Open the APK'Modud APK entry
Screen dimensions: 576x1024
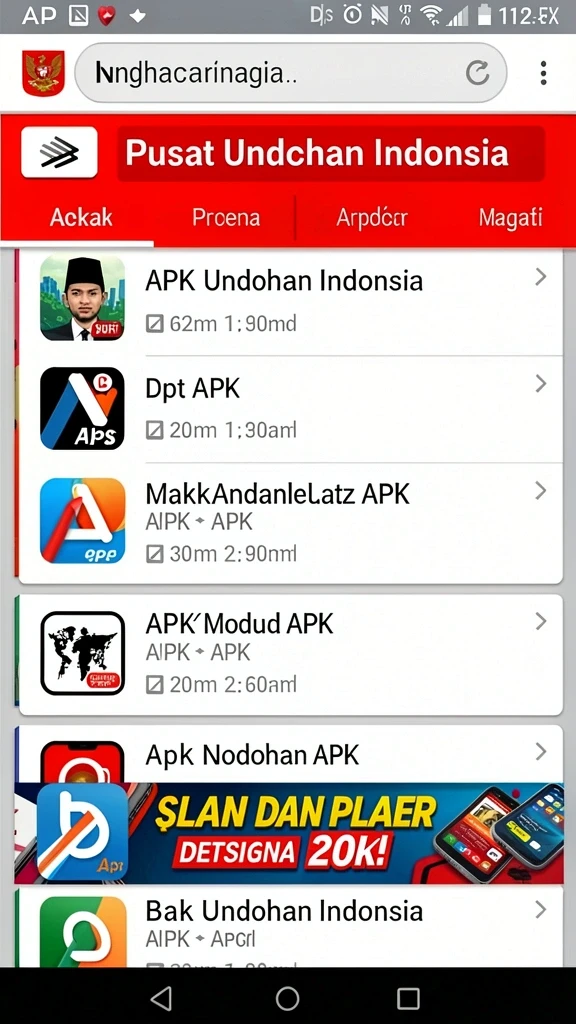(291, 654)
